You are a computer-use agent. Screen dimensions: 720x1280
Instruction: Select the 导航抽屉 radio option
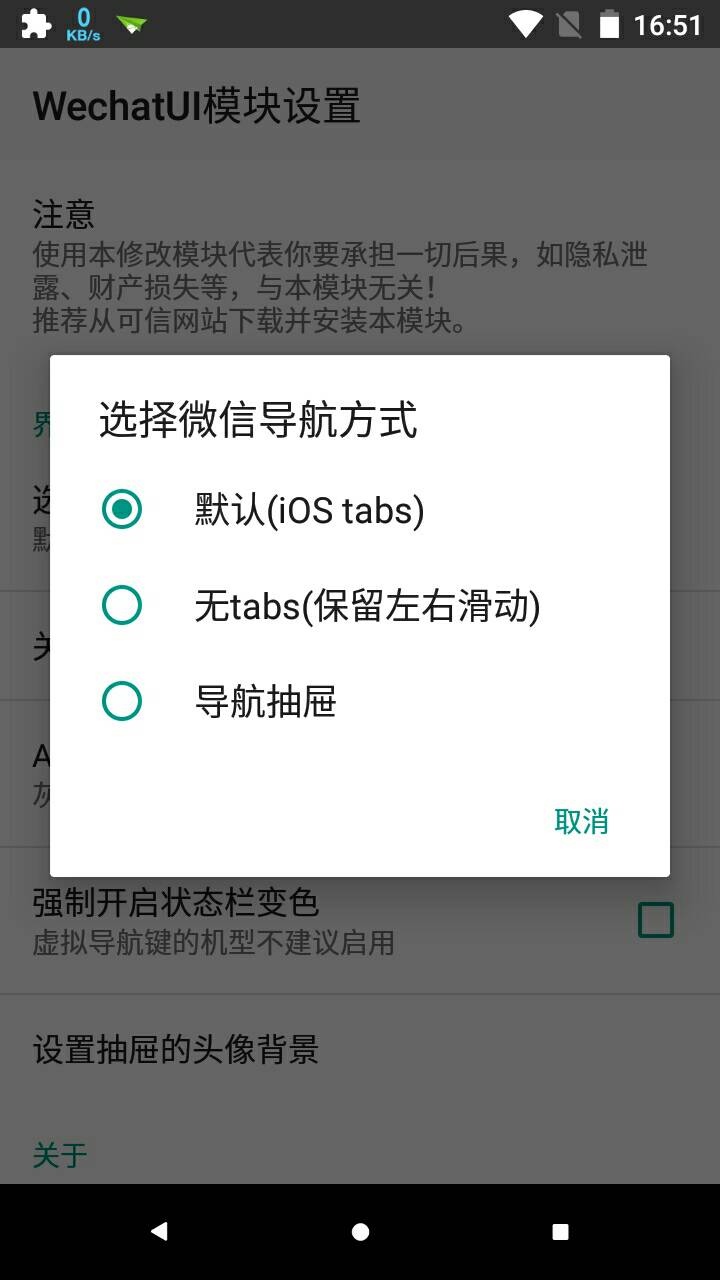coord(122,702)
